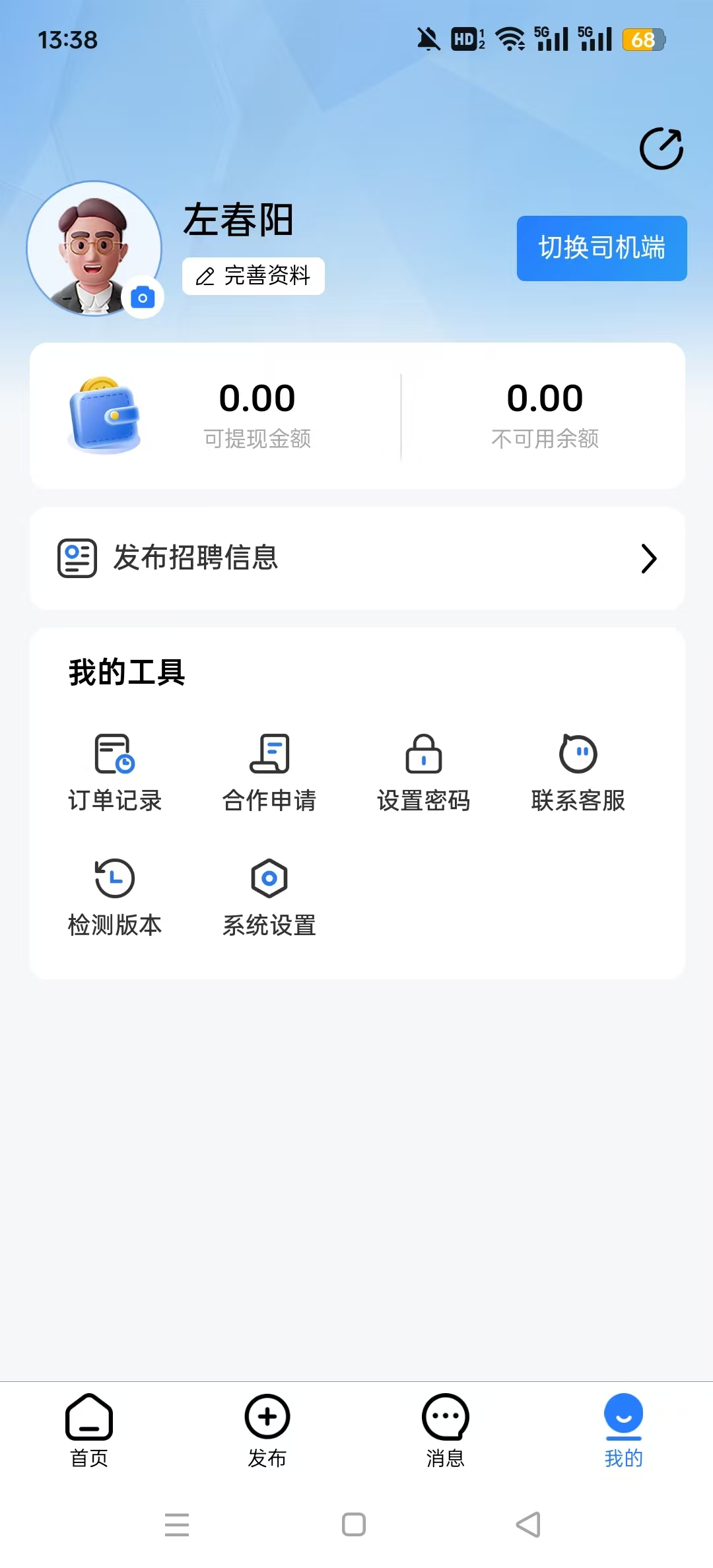Select the 我的 profile tab

pyautogui.click(x=623, y=1429)
